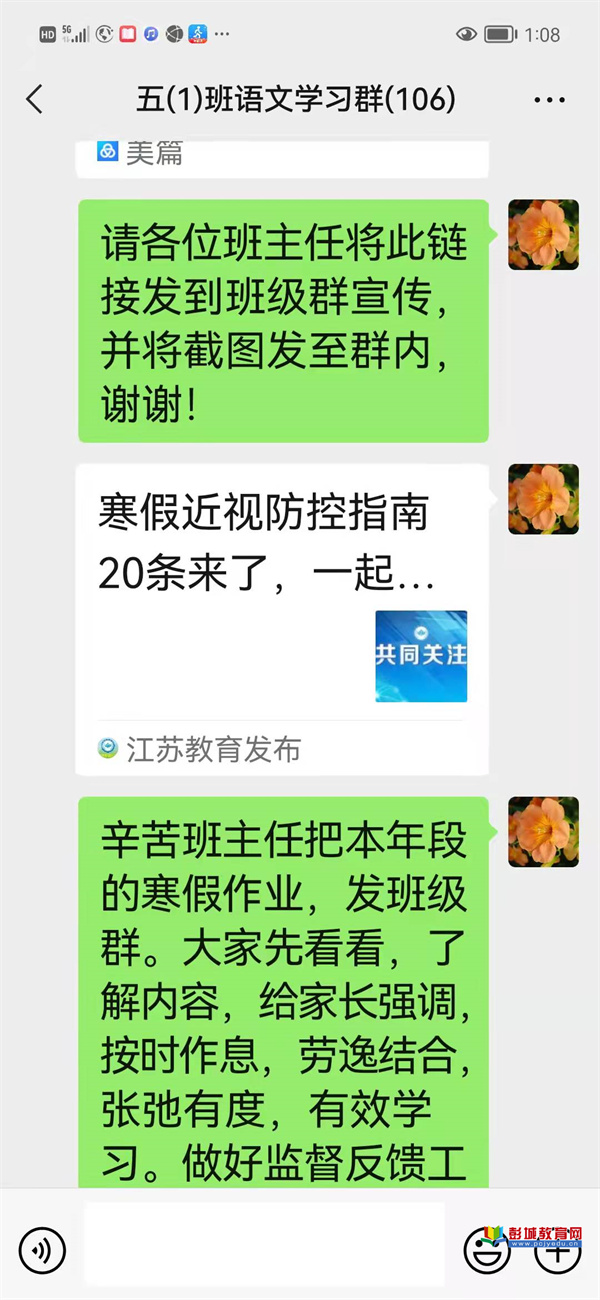Open the emoji sticker panel
600x1300 pixels.
pyautogui.click(x=487, y=1249)
